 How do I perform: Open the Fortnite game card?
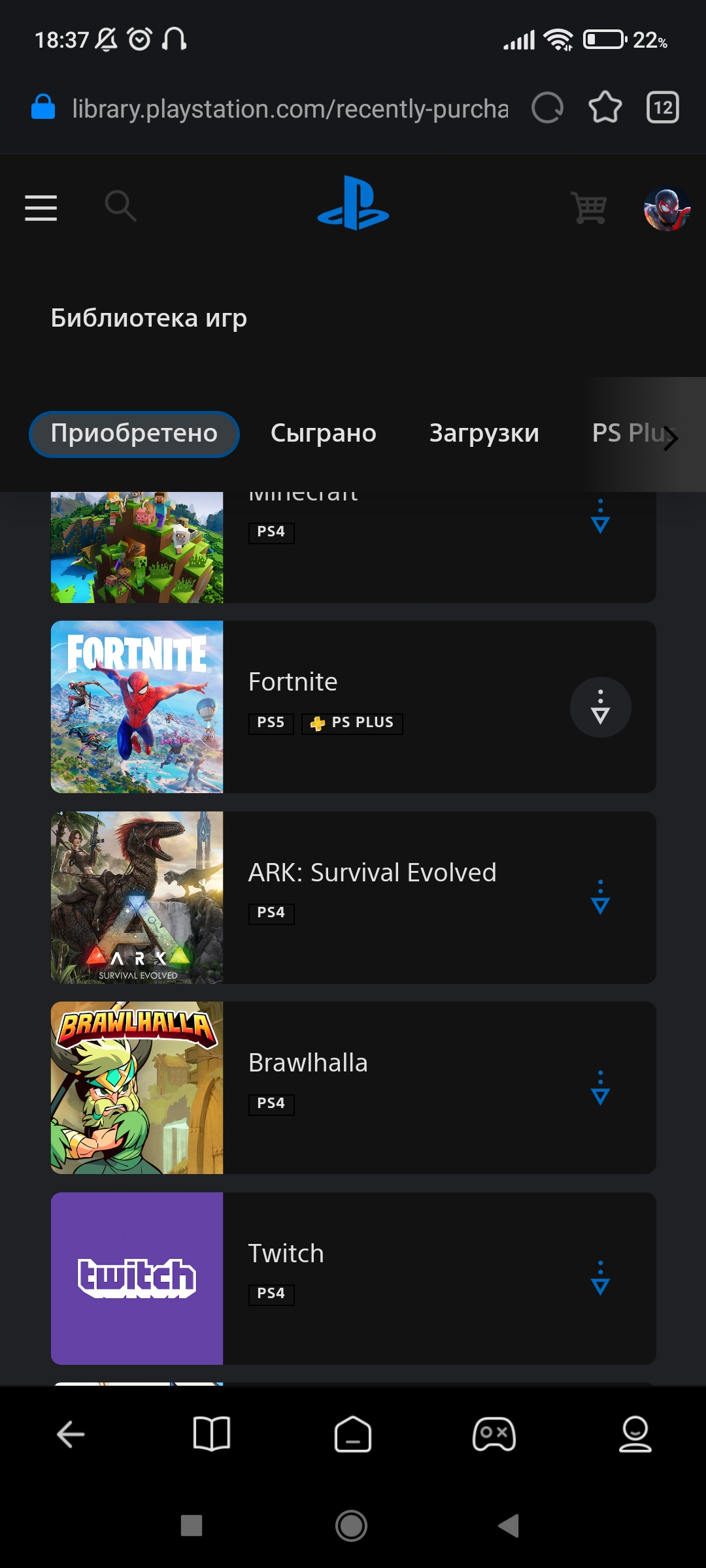pyautogui.click(x=353, y=707)
